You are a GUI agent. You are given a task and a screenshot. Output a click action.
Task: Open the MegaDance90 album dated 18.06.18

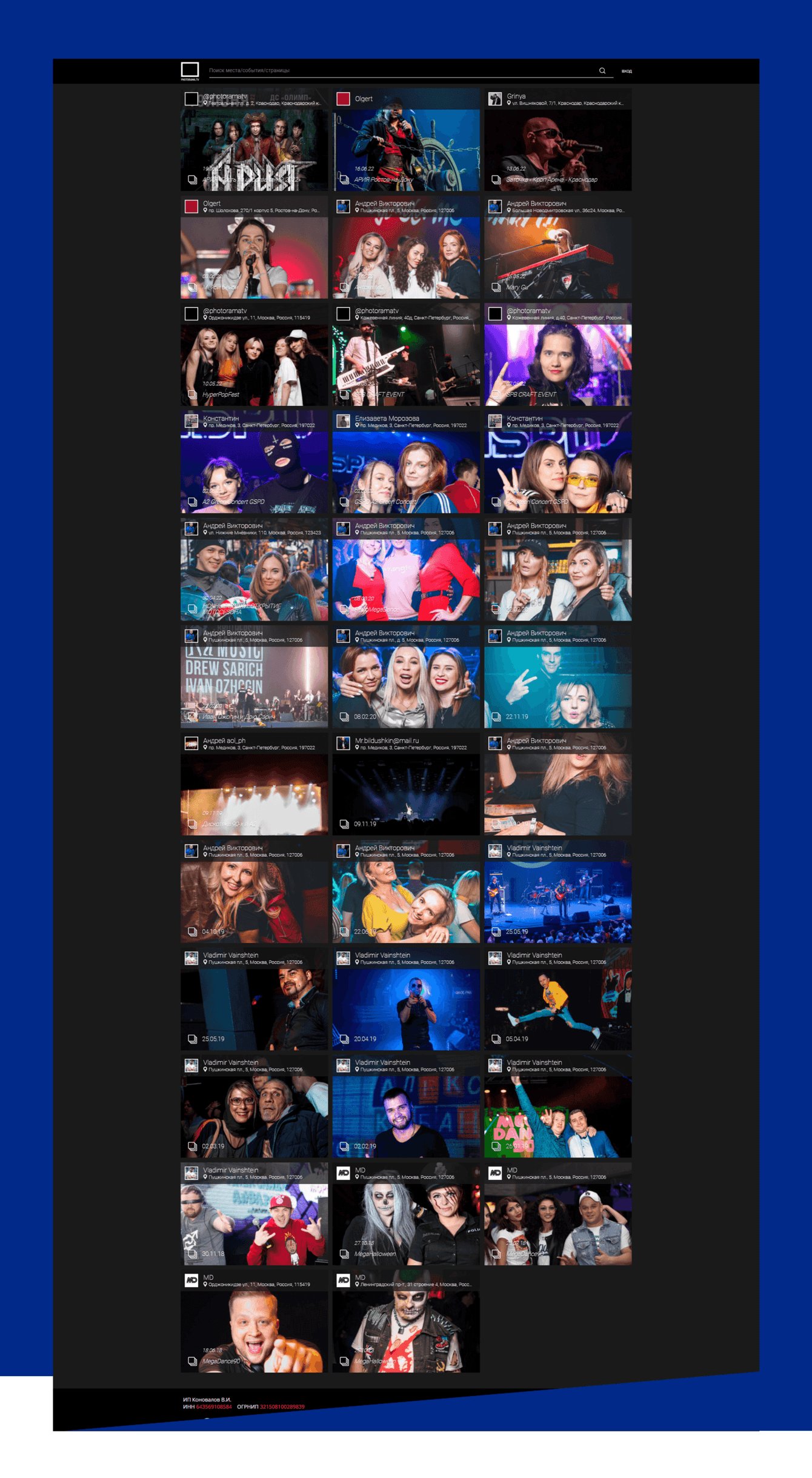click(x=254, y=1331)
